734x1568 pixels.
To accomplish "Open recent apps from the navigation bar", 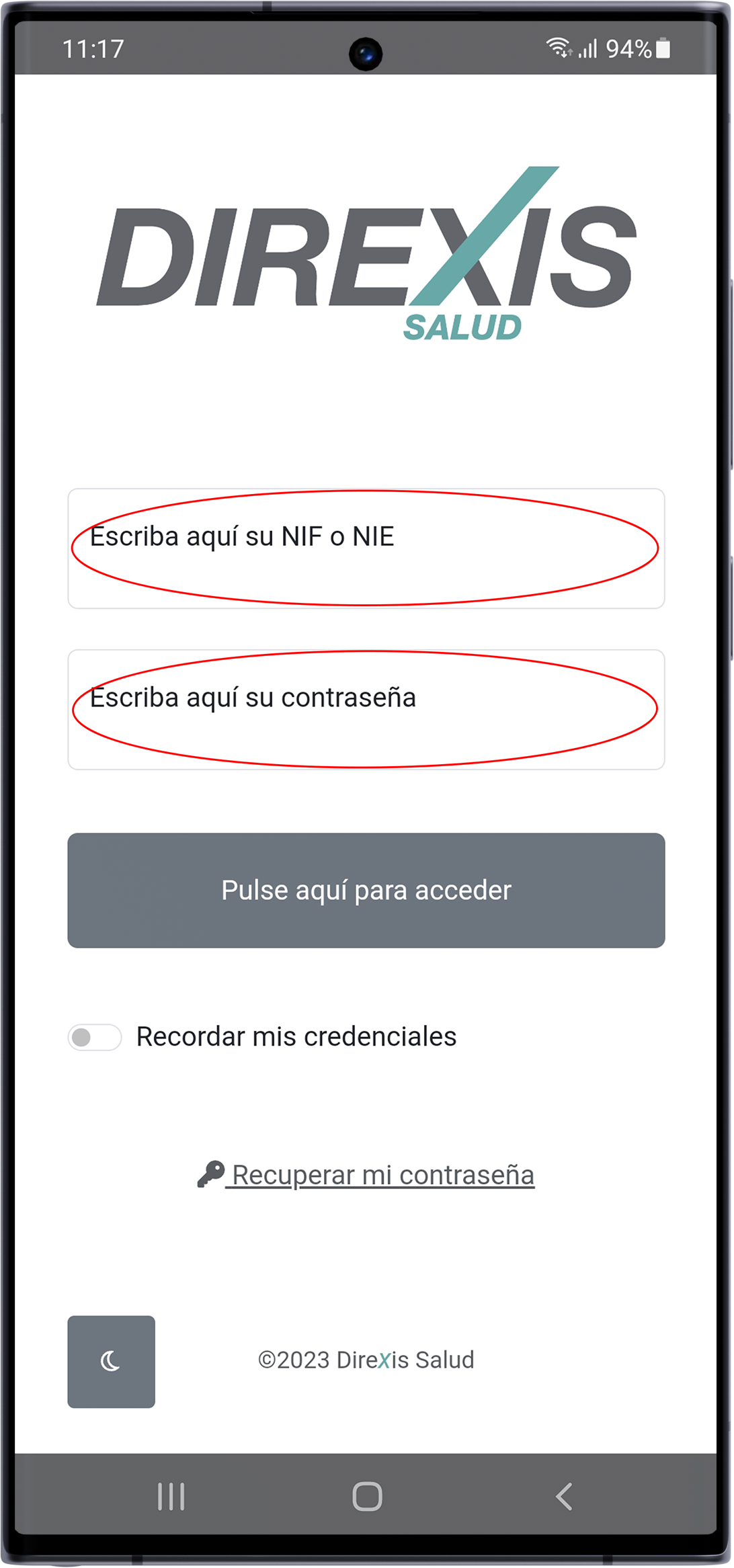I will pos(171,1496).
